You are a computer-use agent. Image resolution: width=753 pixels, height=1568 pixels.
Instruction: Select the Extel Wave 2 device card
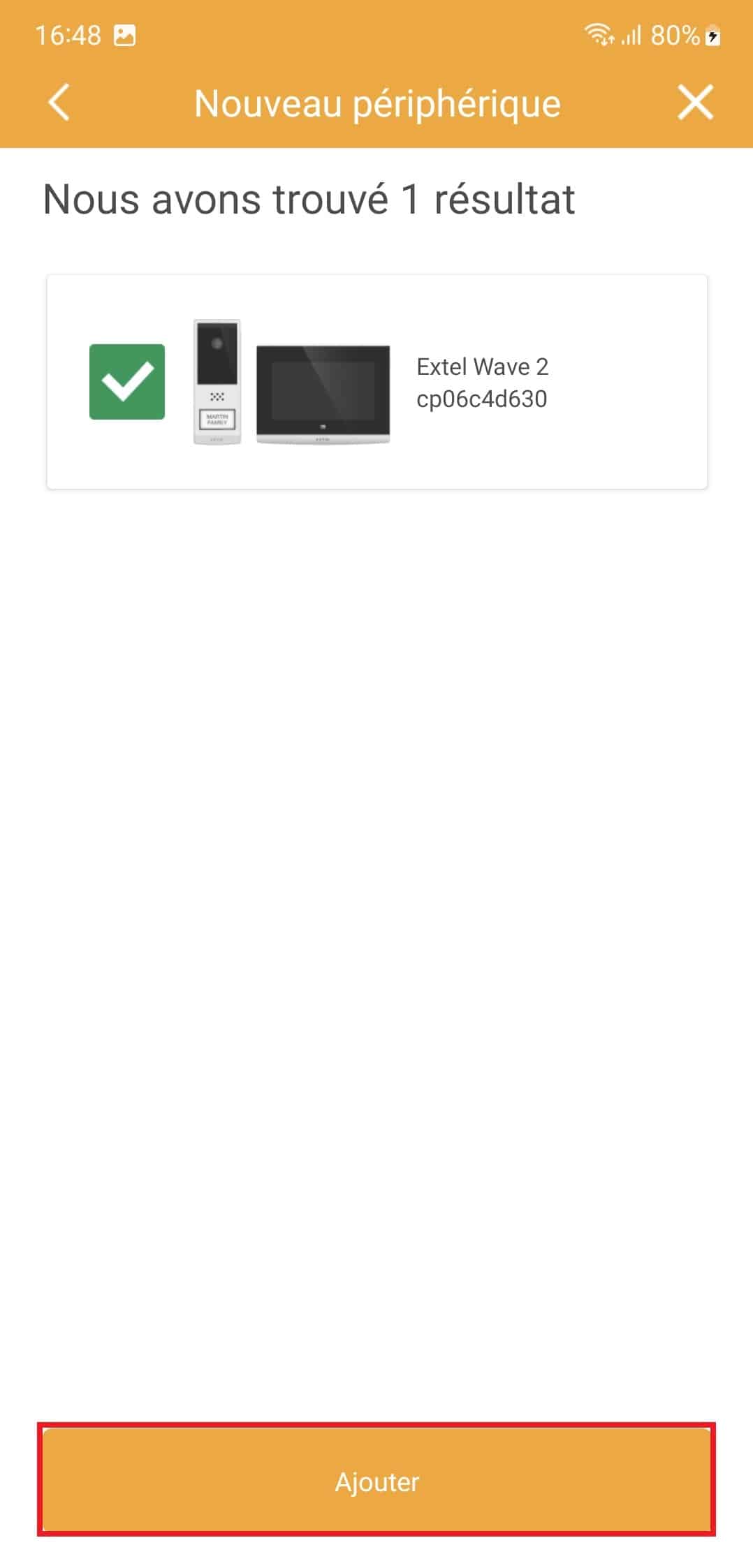pyautogui.click(x=377, y=382)
